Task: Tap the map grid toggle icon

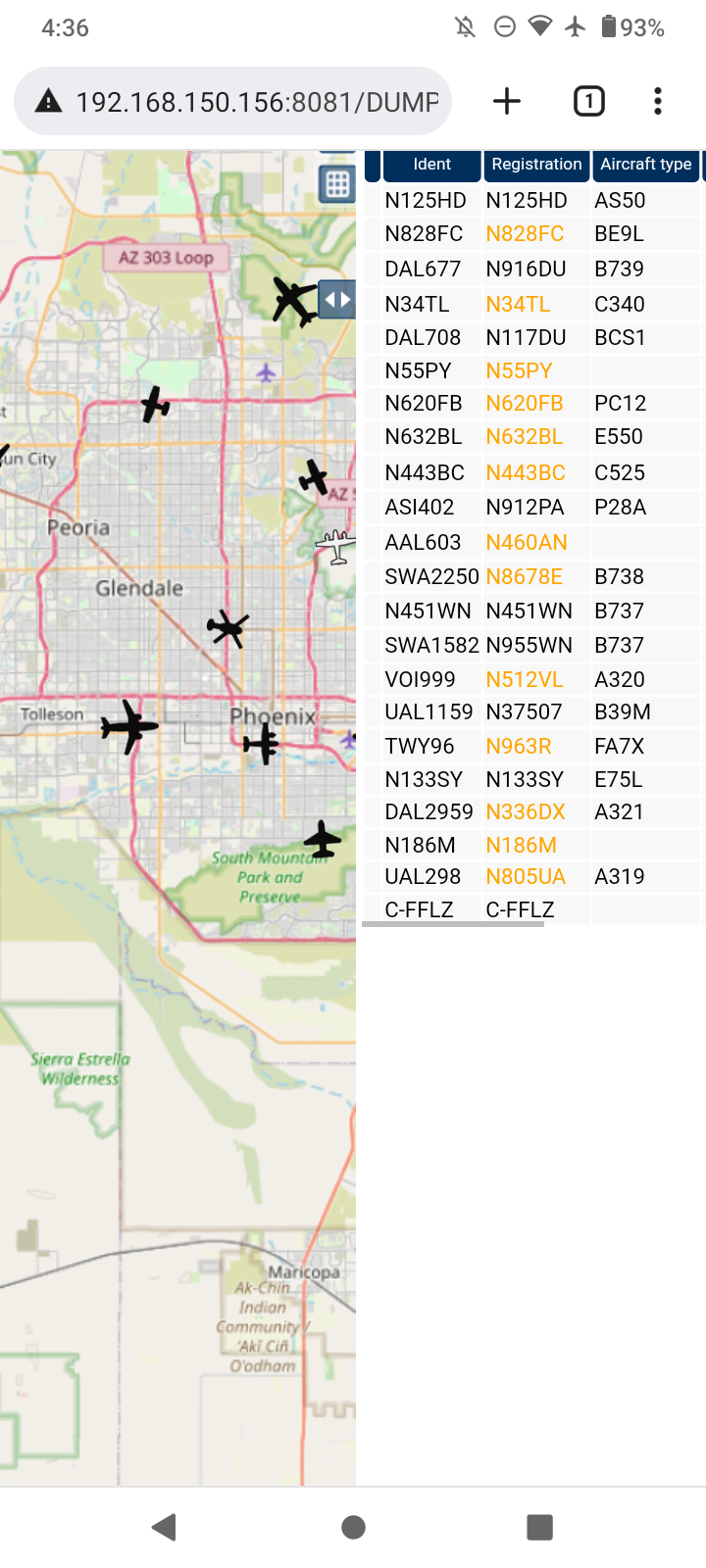Action: pyautogui.click(x=337, y=183)
